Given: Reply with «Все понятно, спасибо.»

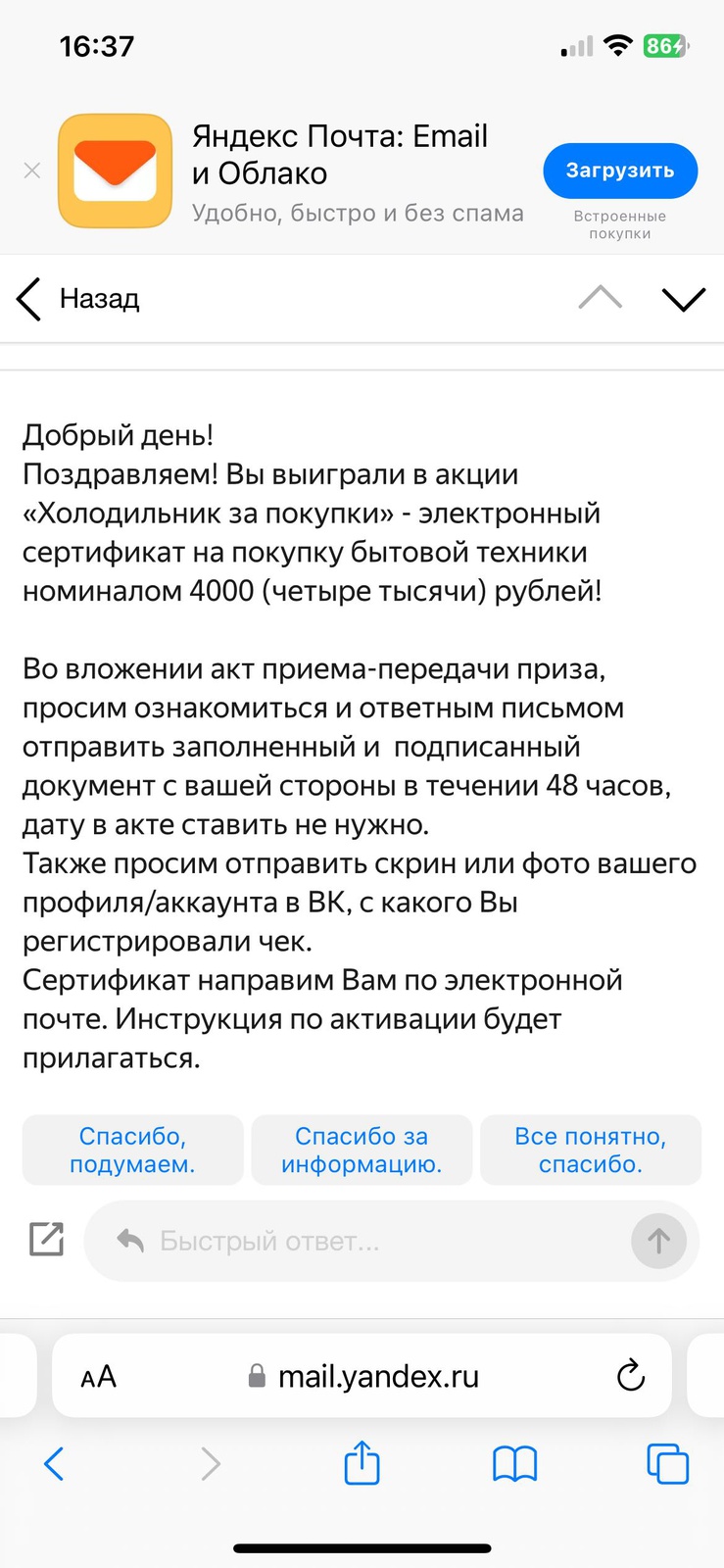Looking at the screenshot, I should click(591, 1150).
